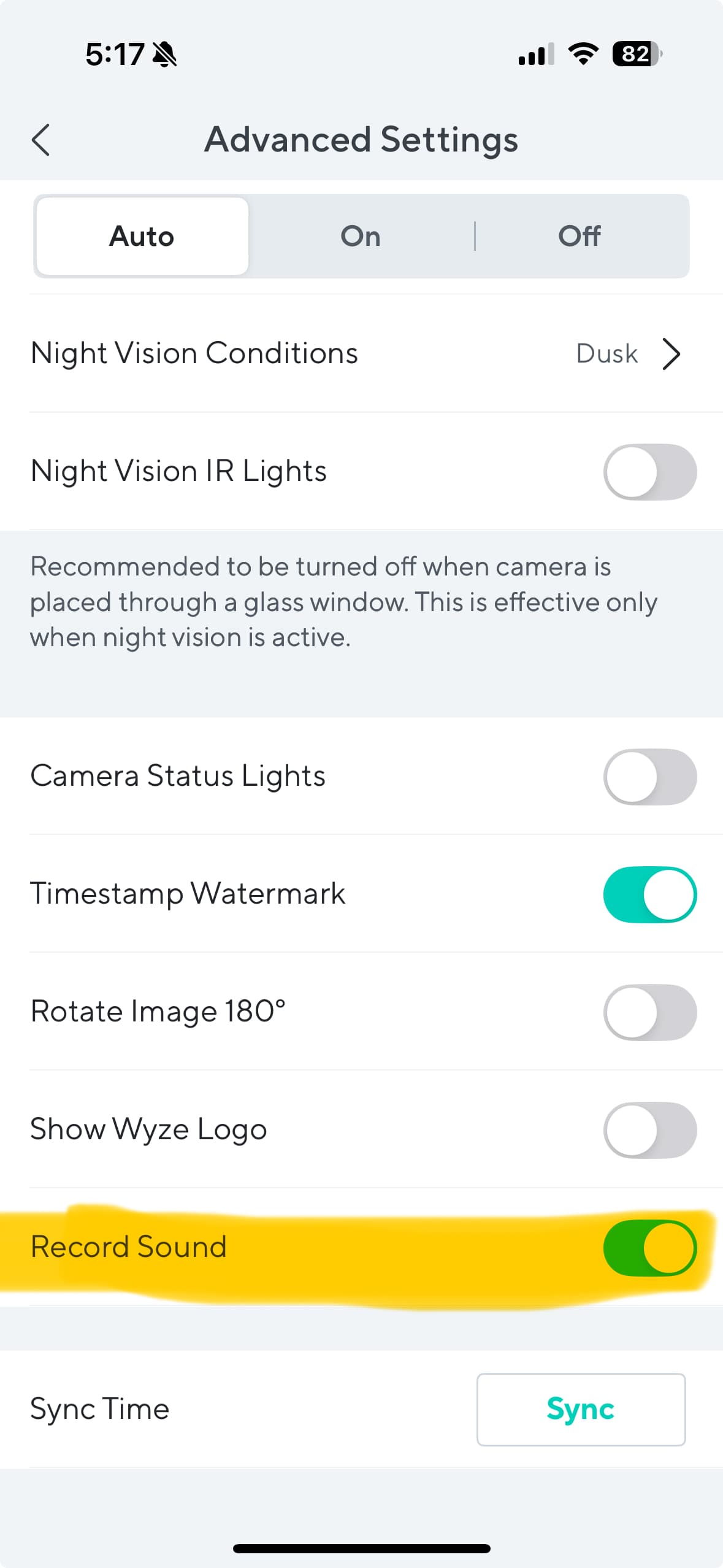This screenshot has height=1568, width=723.
Task: Turn off Record Sound
Action: [x=649, y=1248]
